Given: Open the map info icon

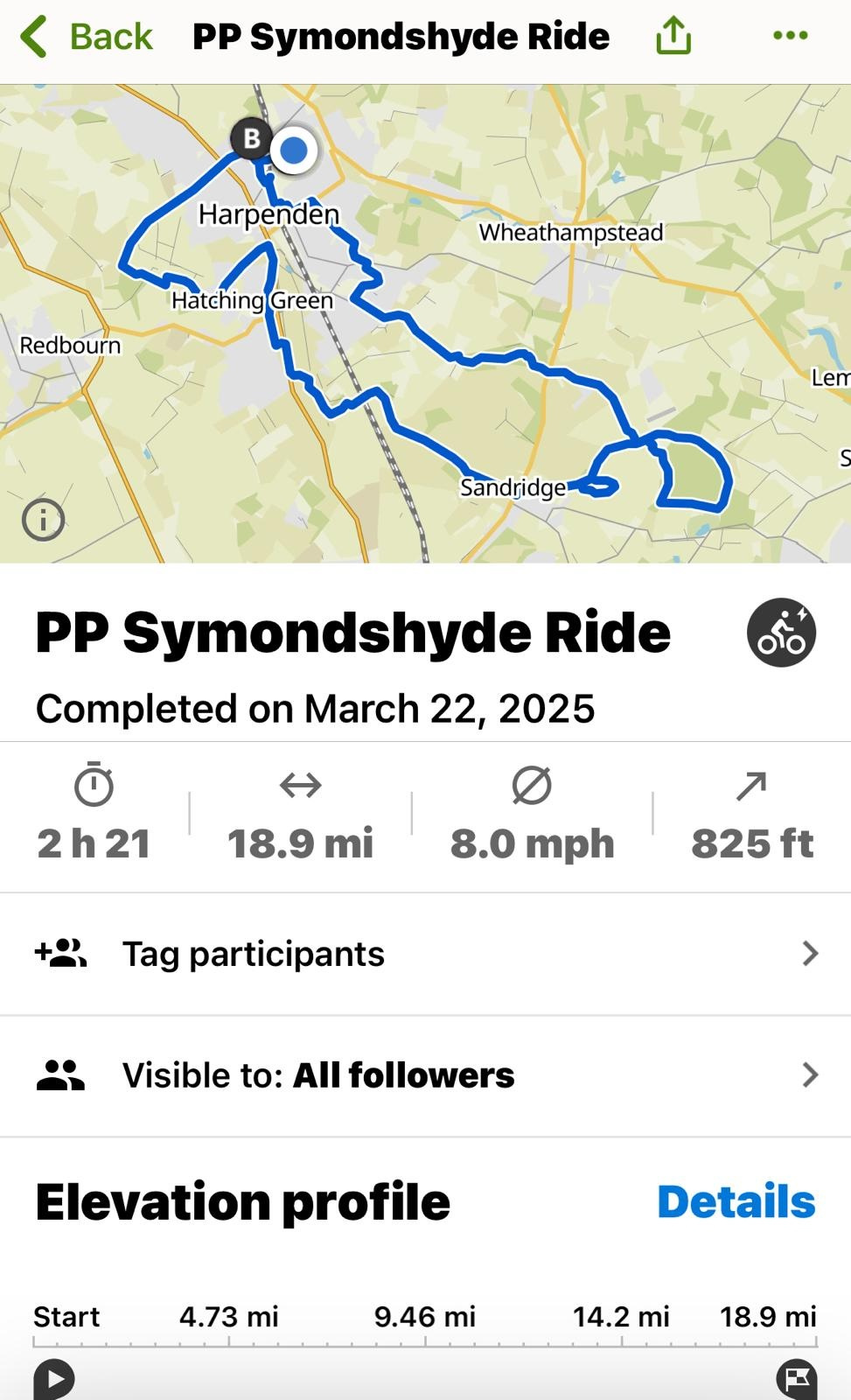Looking at the screenshot, I should coord(43,521).
